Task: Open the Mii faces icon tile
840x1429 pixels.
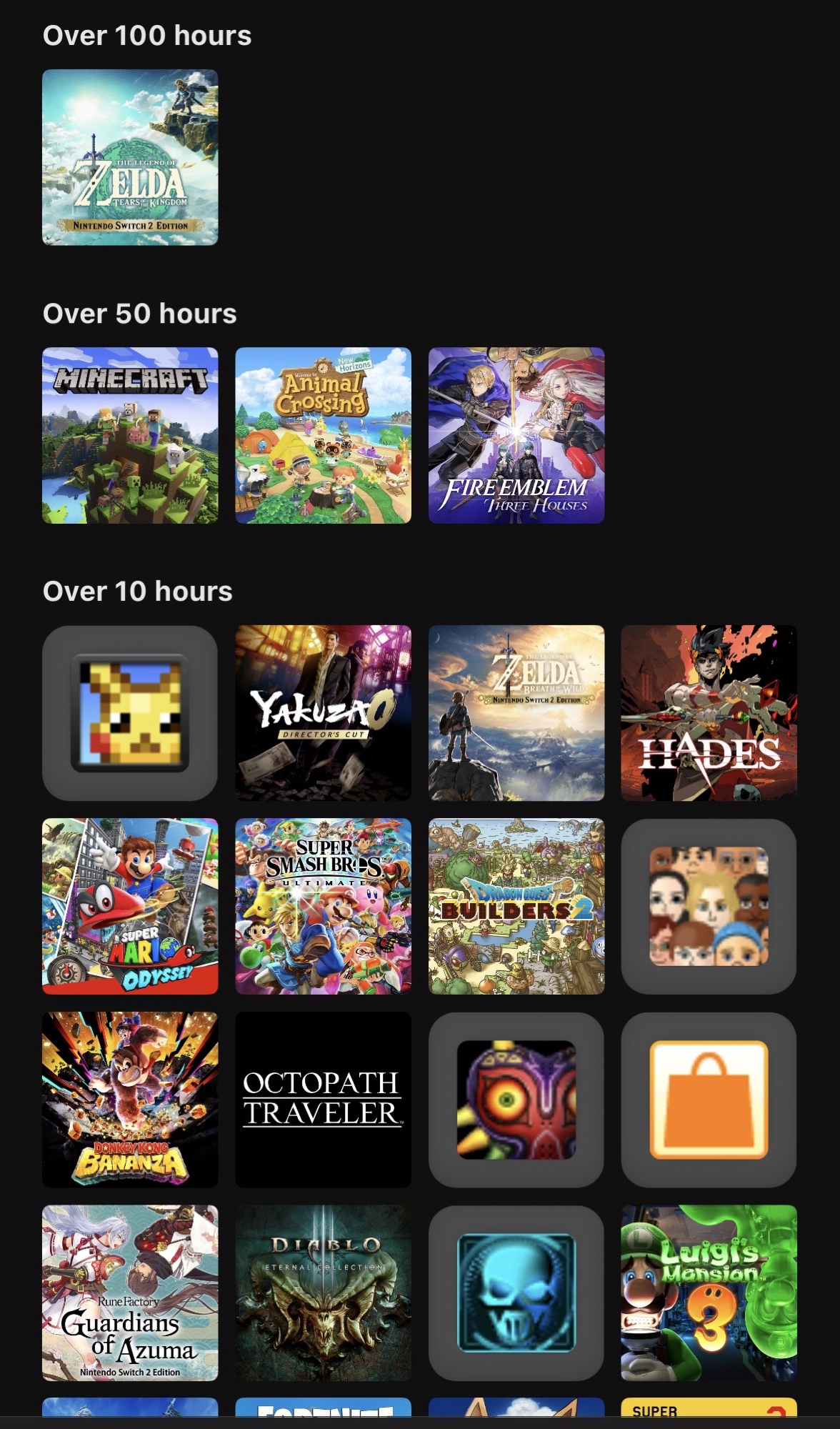Action: click(x=709, y=906)
